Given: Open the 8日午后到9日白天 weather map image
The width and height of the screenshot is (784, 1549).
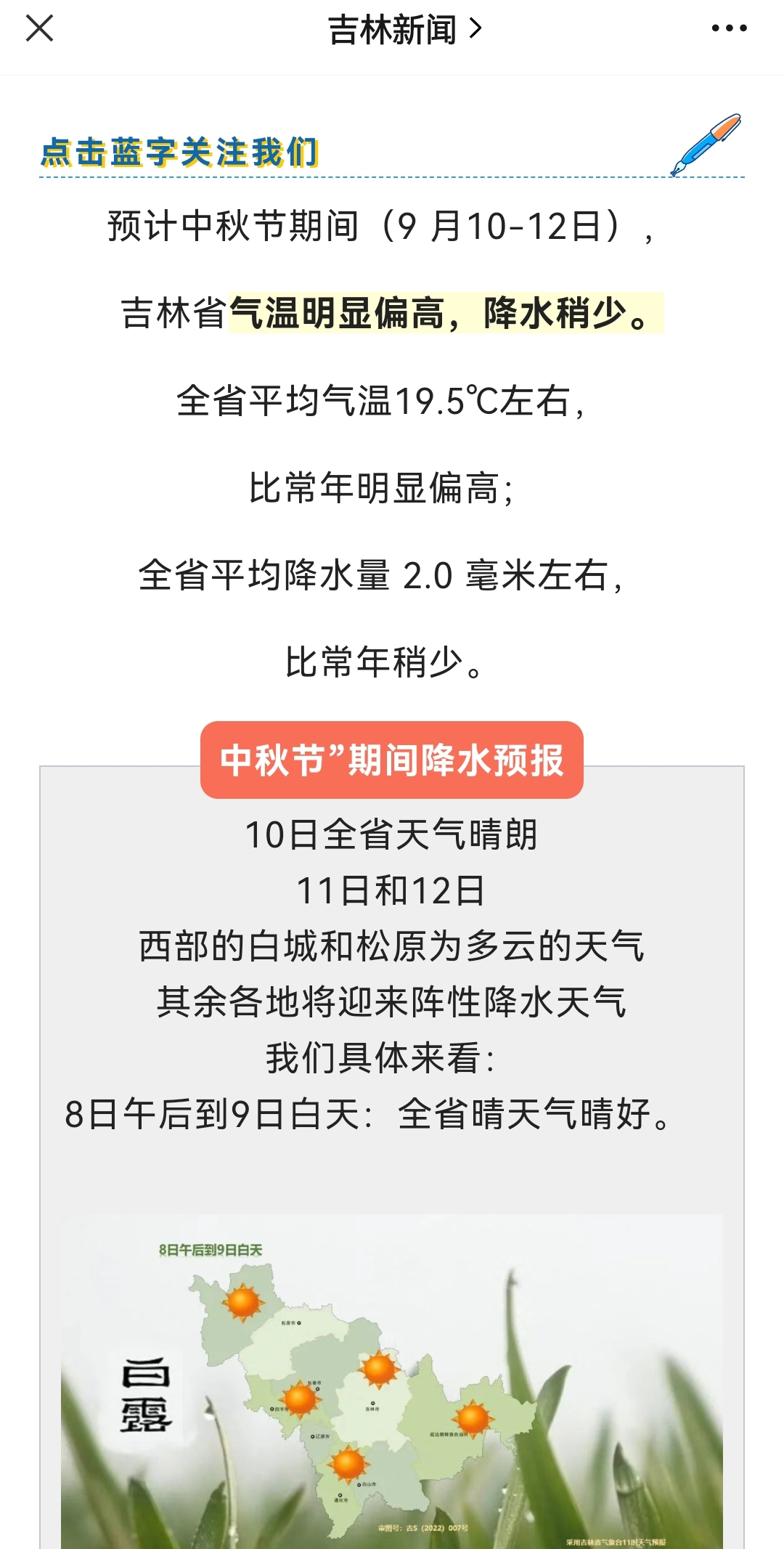Looking at the screenshot, I should coord(392,1380).
